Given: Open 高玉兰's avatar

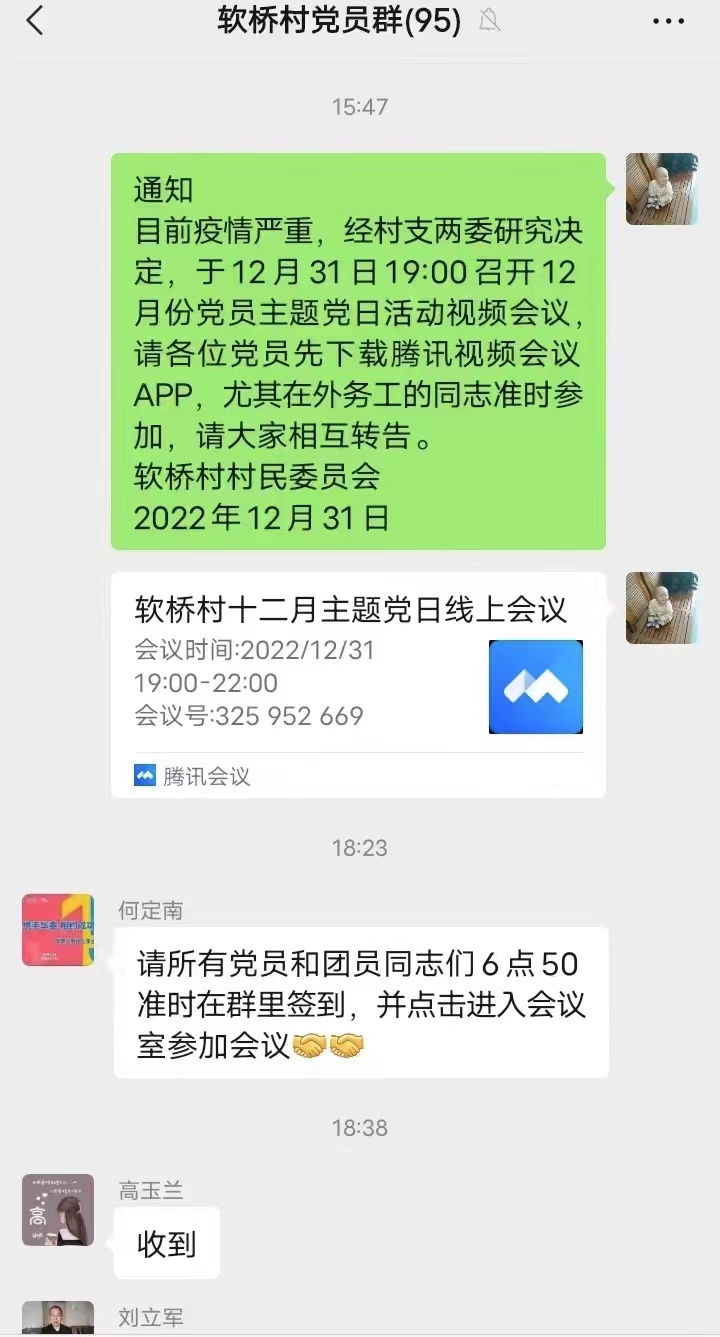Looking at the screenshot, I should (58, 1210).
